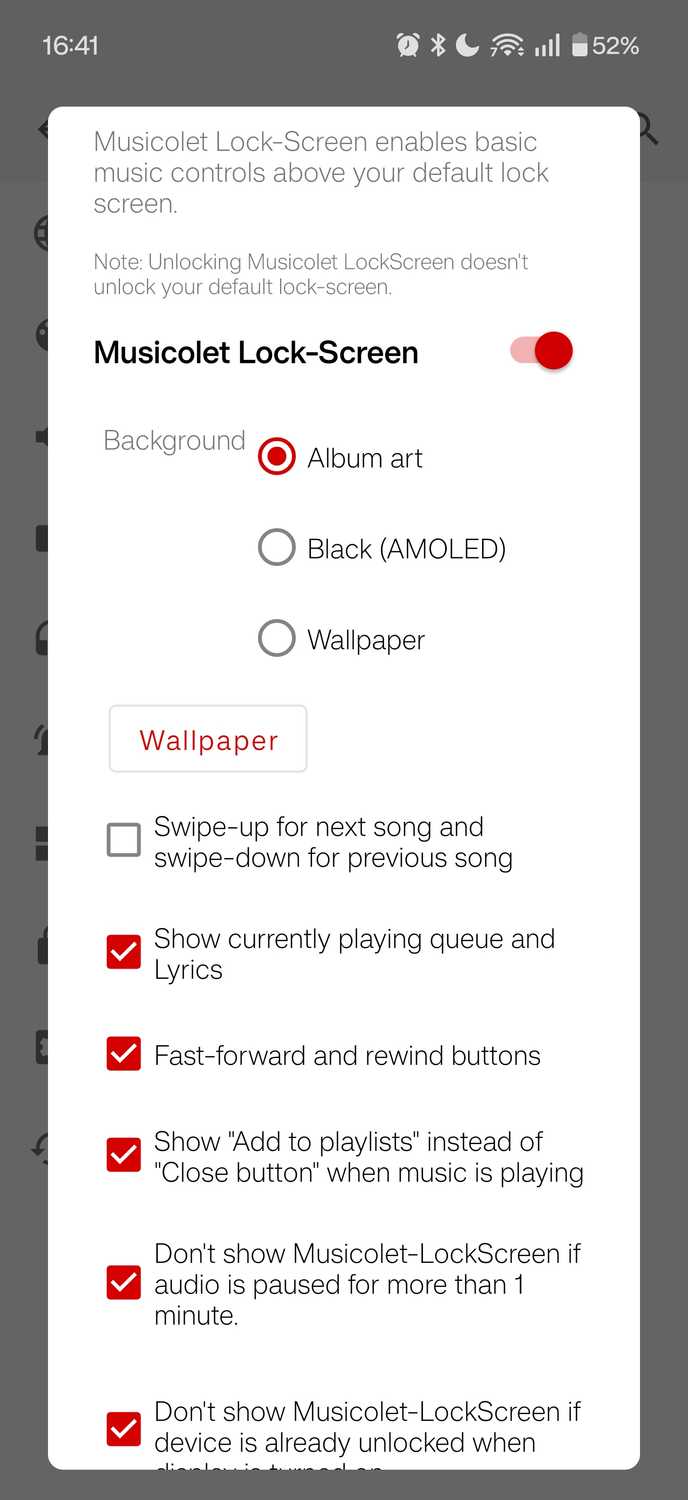The image size is (688, 1500).
Task: Enable swipe-up for next song checkbox
Action: pyautogui.click(x=124, y=841)
